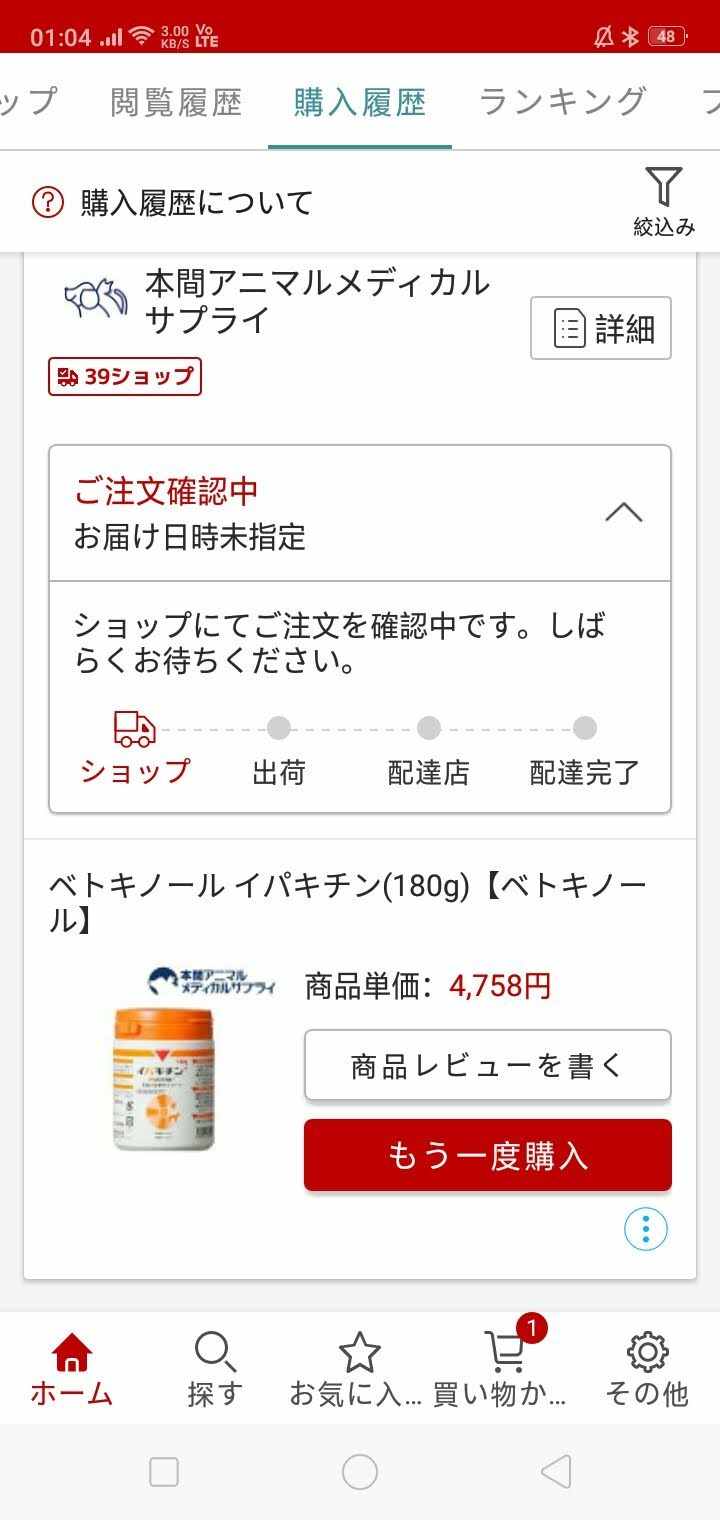View order 詳細 details

(x=600, y=328)
